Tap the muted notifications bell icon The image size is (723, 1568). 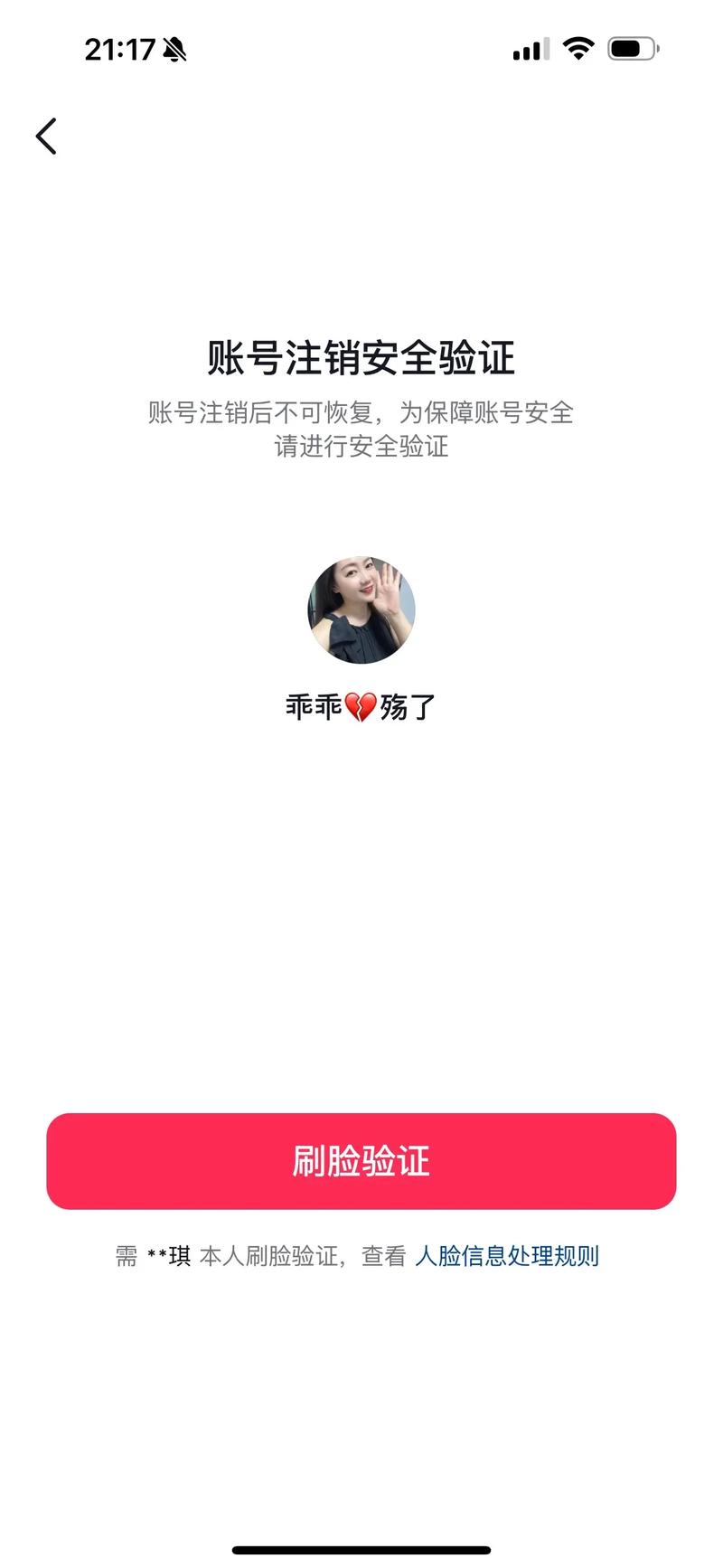point(174,49)
